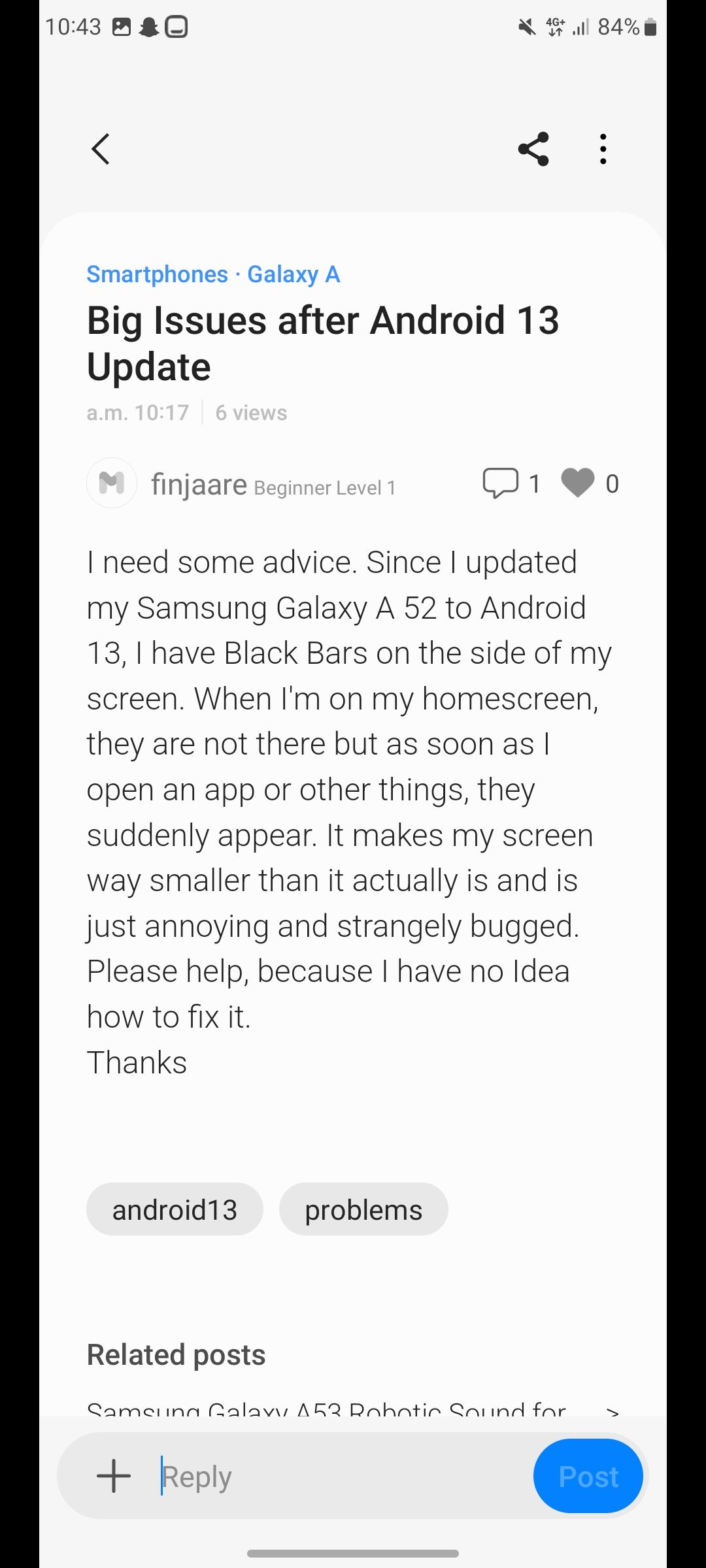This screenshot has height=1568, width=706.
Task: Open the Galaxy A category link
Action: [294, 274]
